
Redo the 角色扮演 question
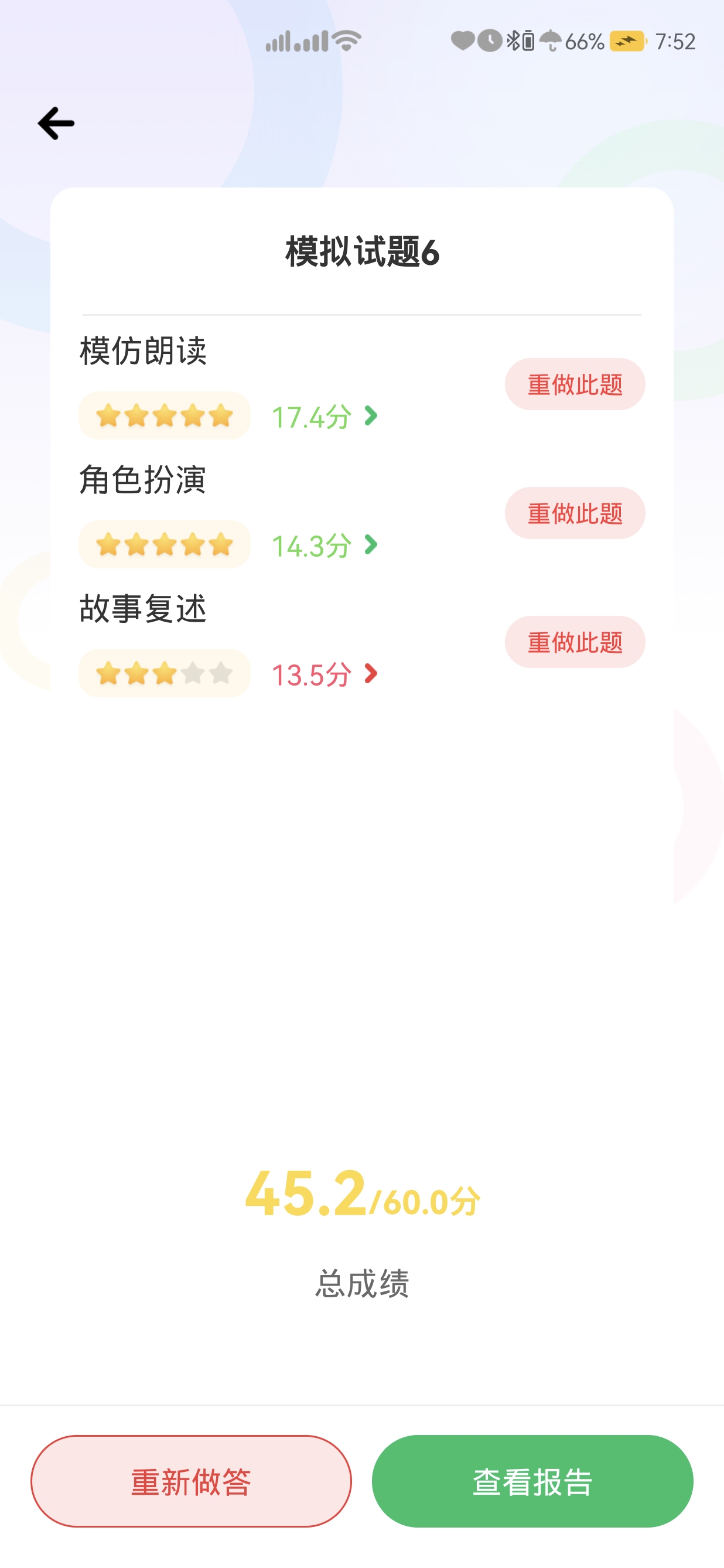click(574, 513)
